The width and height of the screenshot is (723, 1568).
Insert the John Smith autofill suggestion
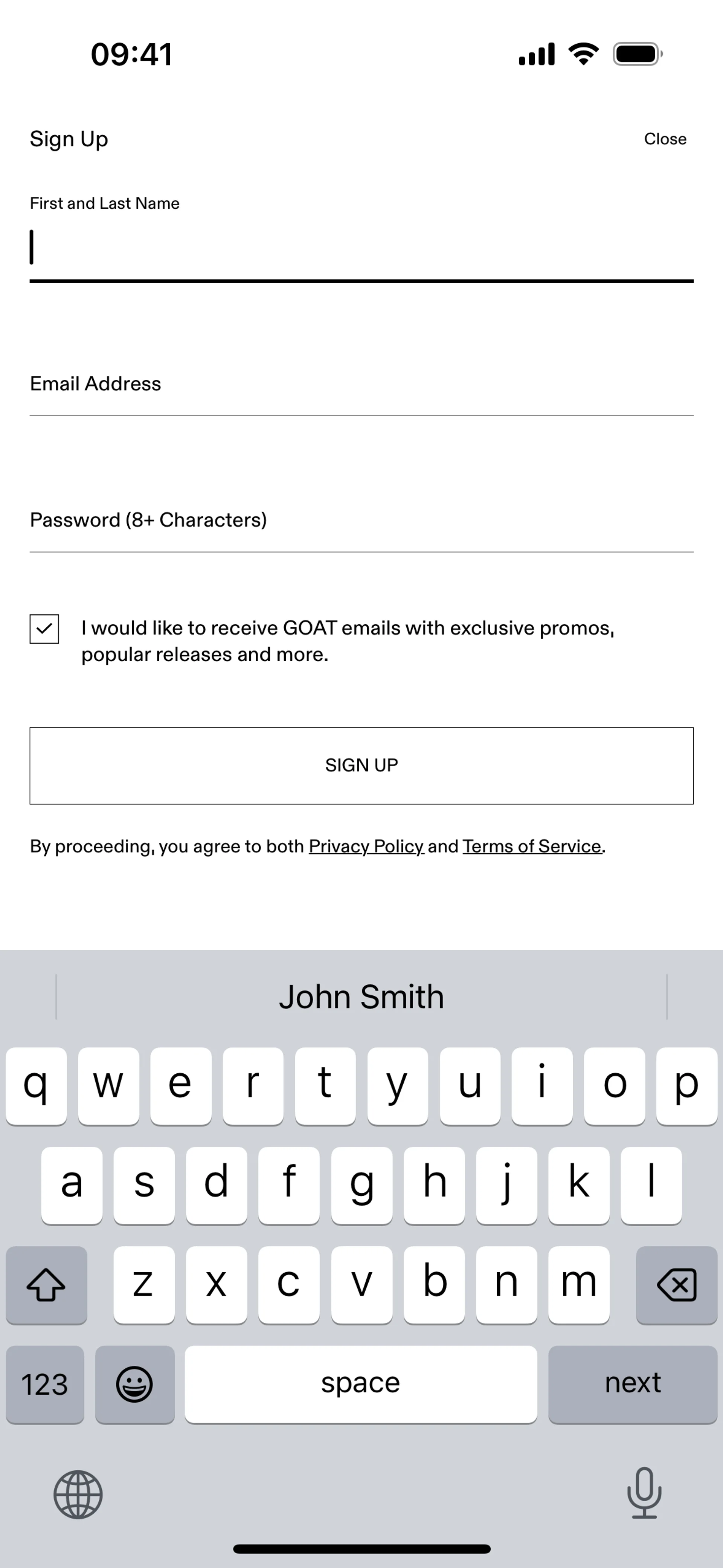[361, 997]
